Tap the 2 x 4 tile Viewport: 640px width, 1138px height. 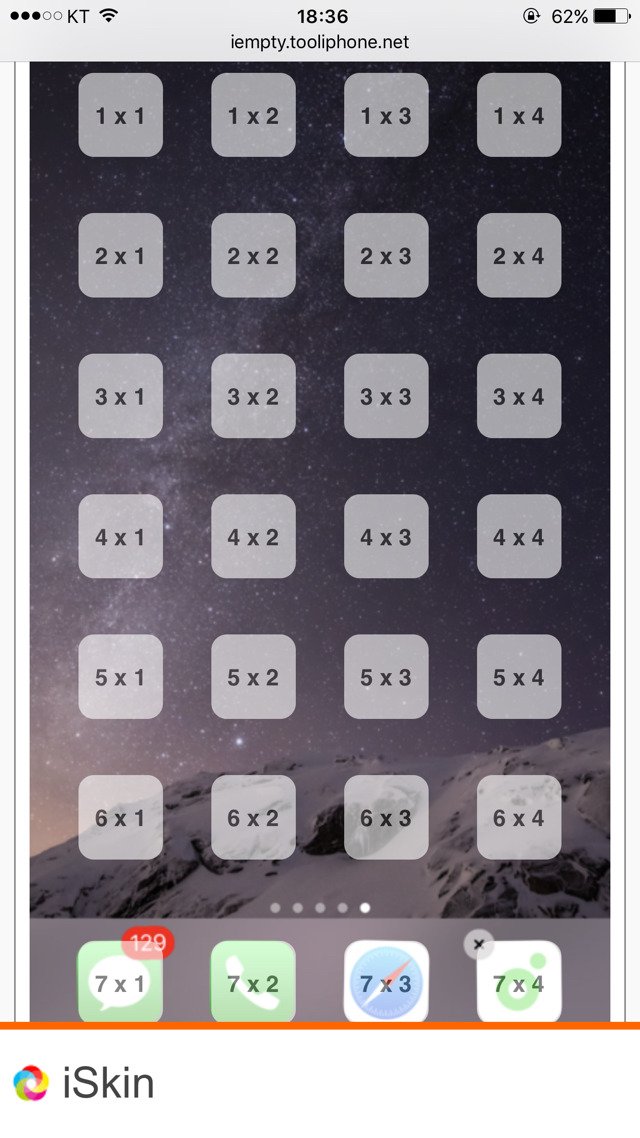[x=519, y=256]
